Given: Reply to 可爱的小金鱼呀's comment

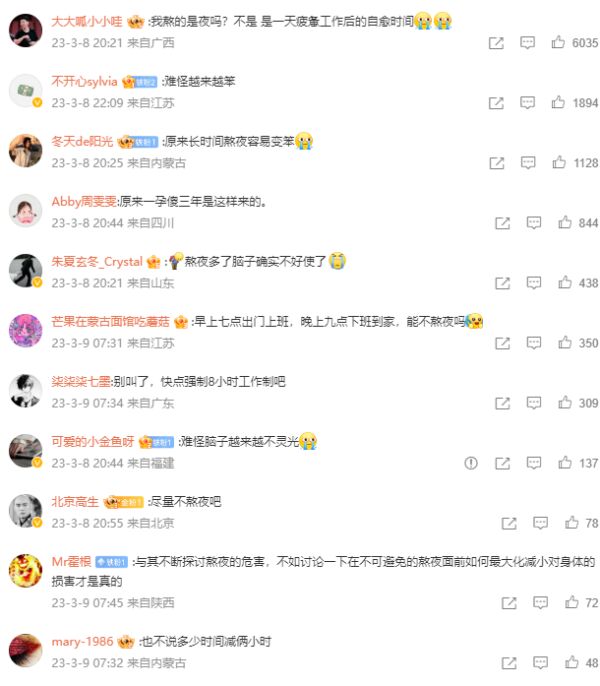Looking at the screenshot, I should (x=534, y=463).
